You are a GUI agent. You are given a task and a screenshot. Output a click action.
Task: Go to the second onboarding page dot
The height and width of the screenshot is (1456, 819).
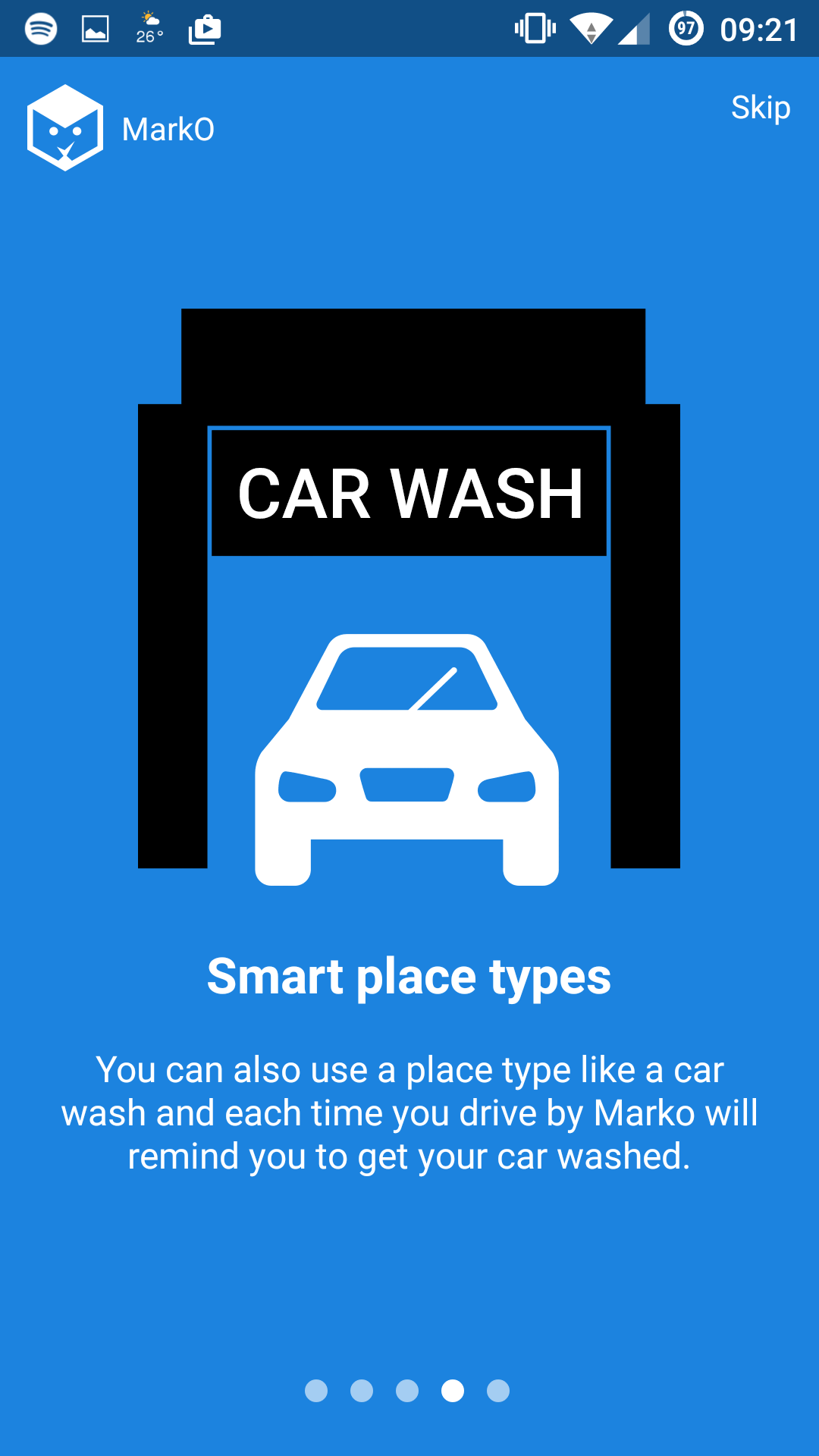coord(362,1391)
